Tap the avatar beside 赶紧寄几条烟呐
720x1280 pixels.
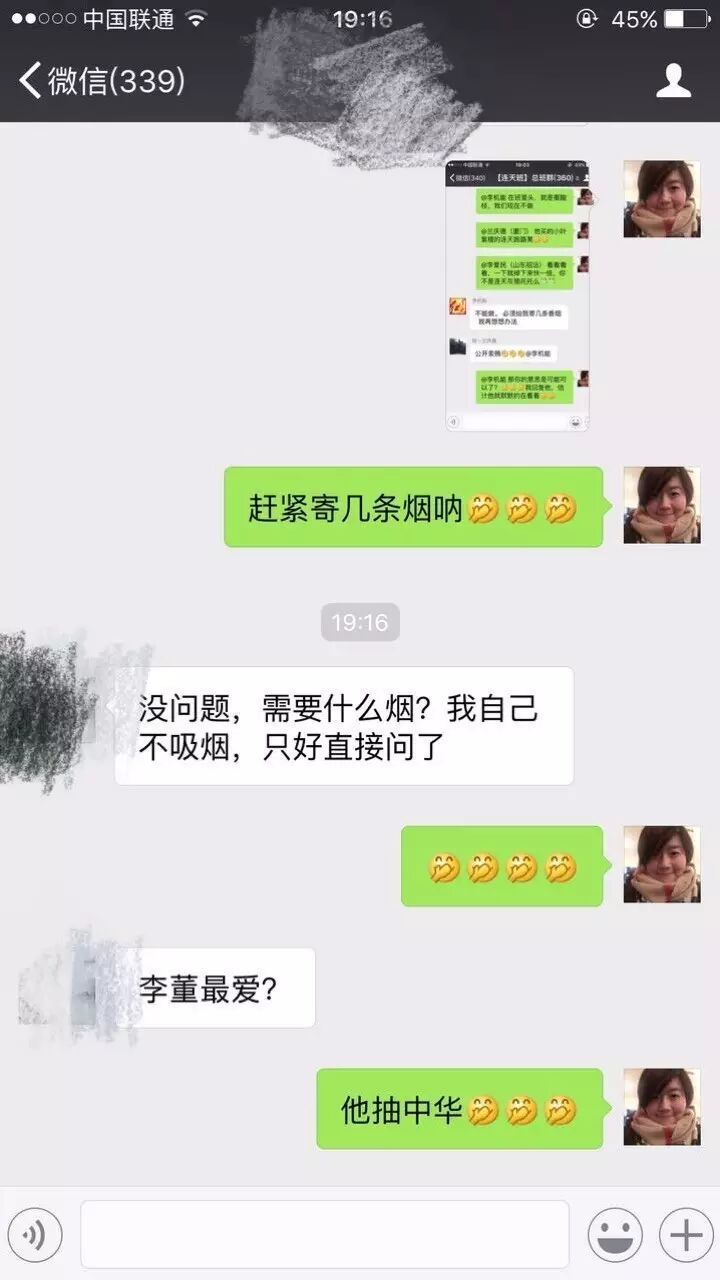tap(661, 505)
